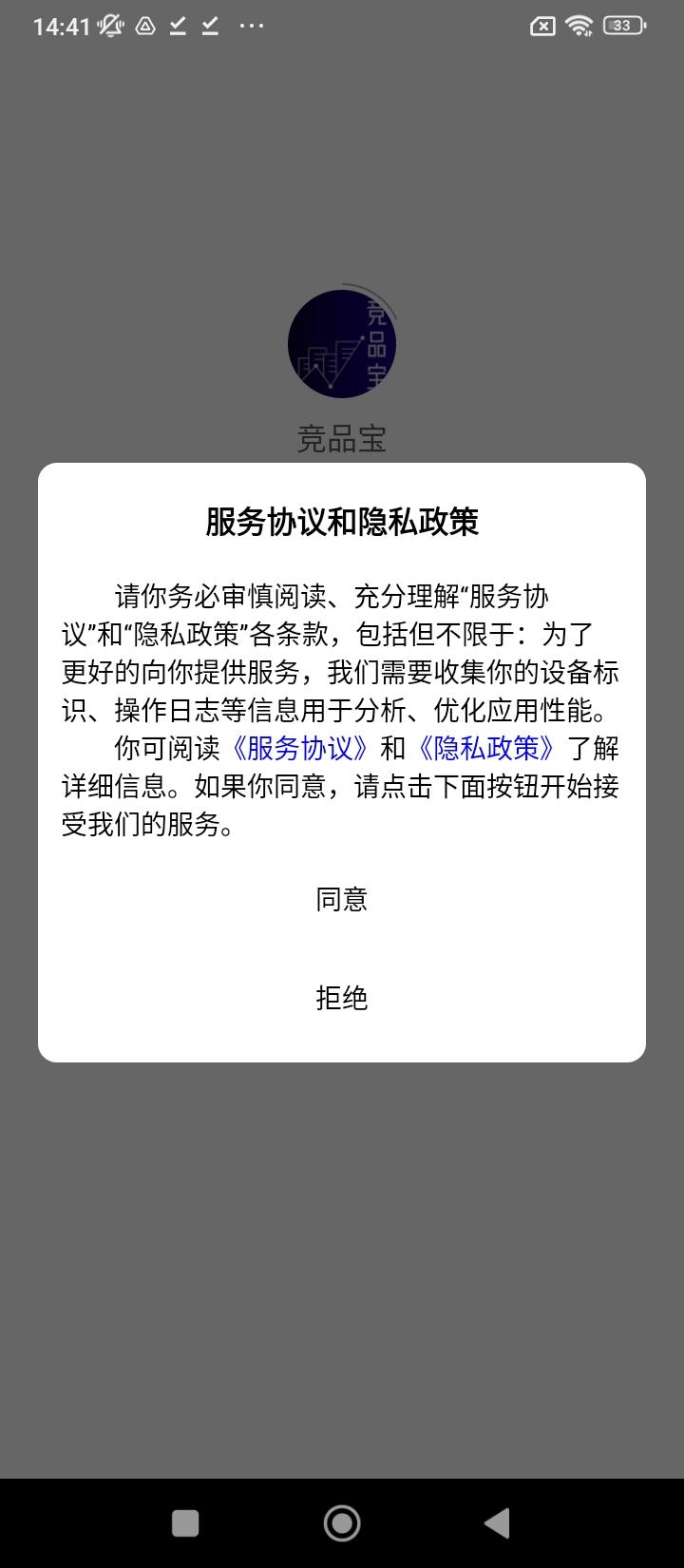The image size is (684, 1568).
Task: Click the dialog title 服务协议和隐私政策
Action: pyautogui.click(x=342, y=519)
